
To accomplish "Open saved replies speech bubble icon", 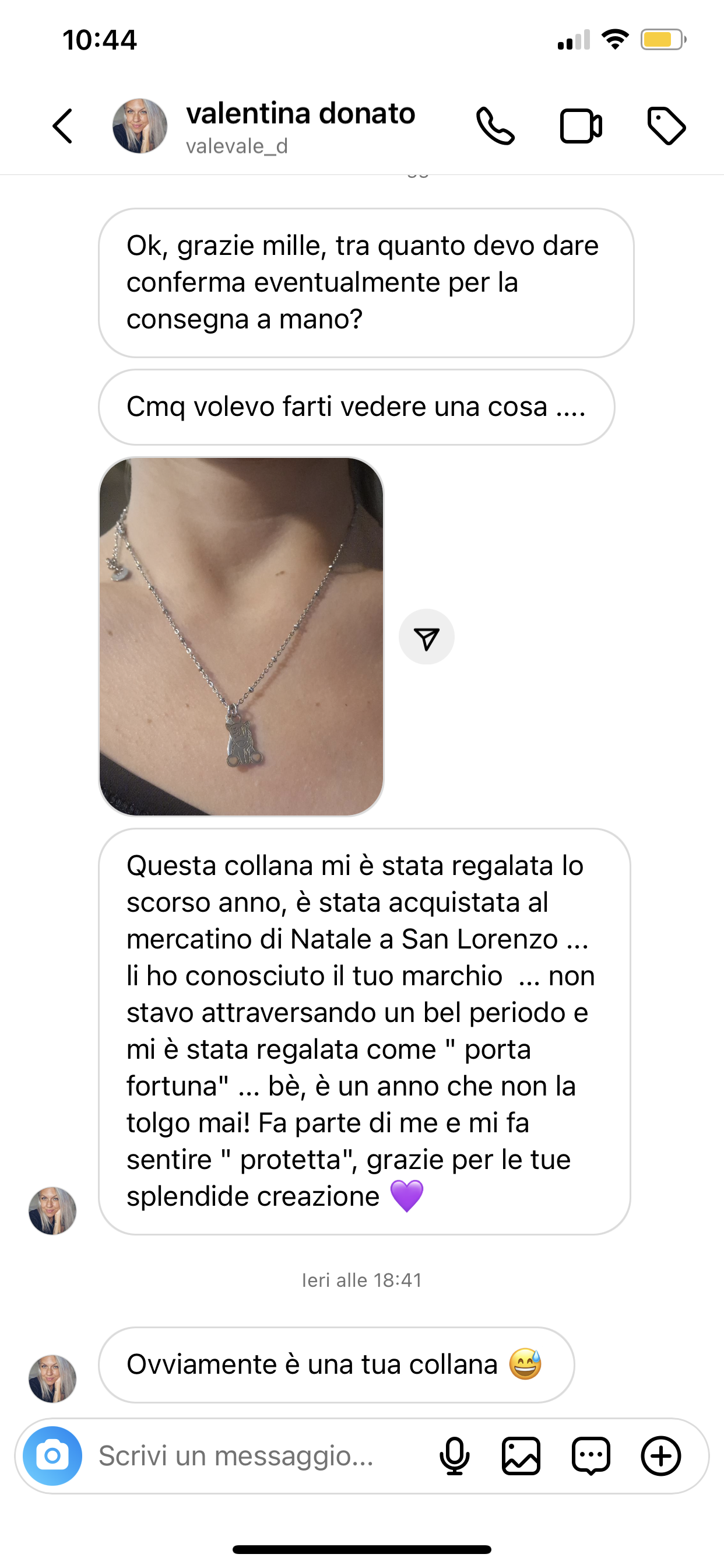I will 591,1456.
